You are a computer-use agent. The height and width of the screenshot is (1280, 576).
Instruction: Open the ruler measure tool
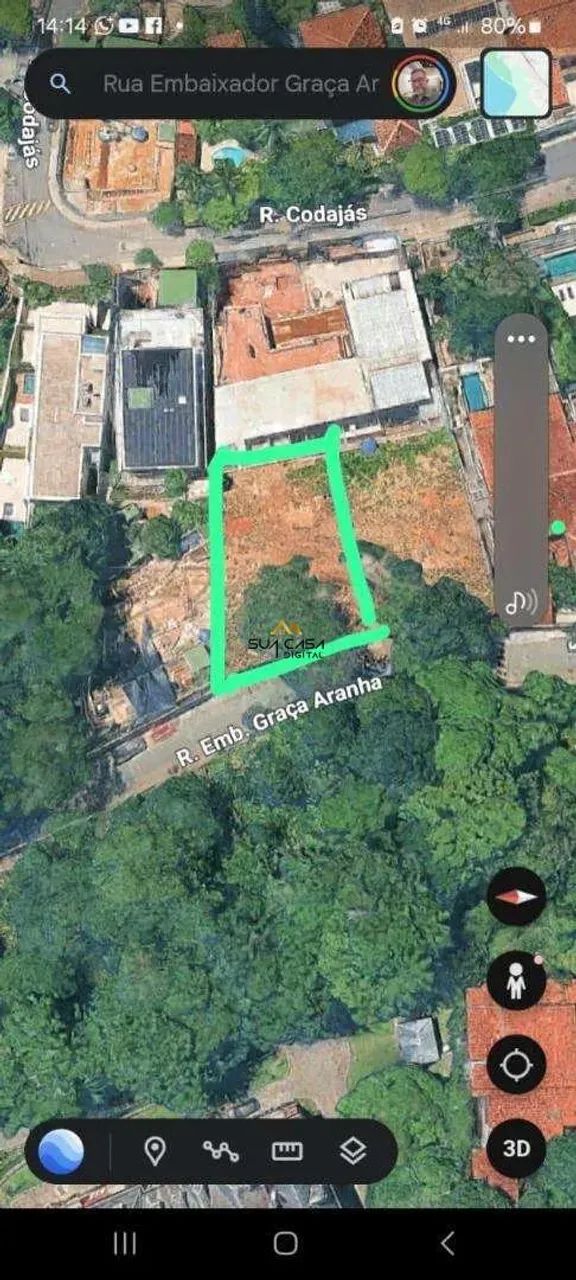click(287, 1151)
